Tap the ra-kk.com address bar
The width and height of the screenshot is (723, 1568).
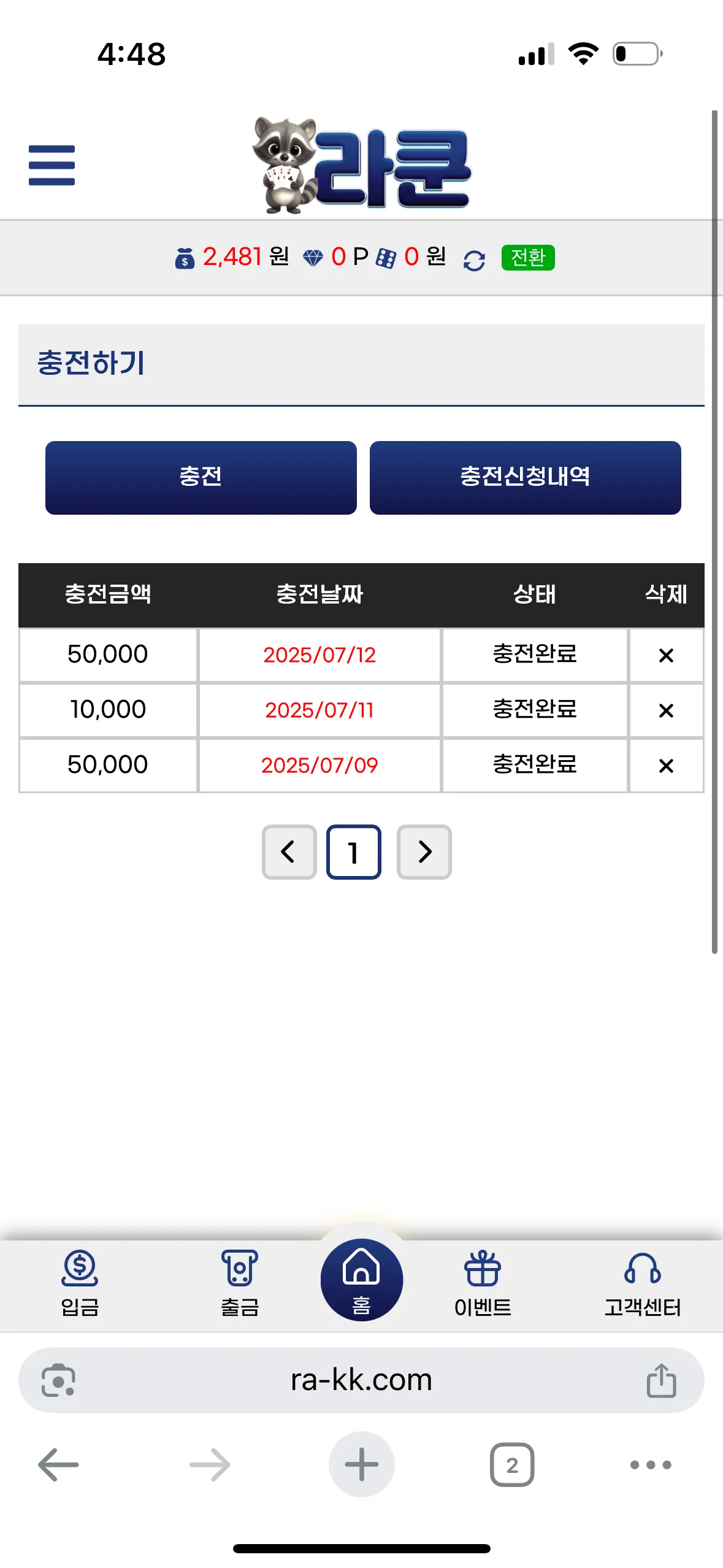click(x=361, y=1380)
